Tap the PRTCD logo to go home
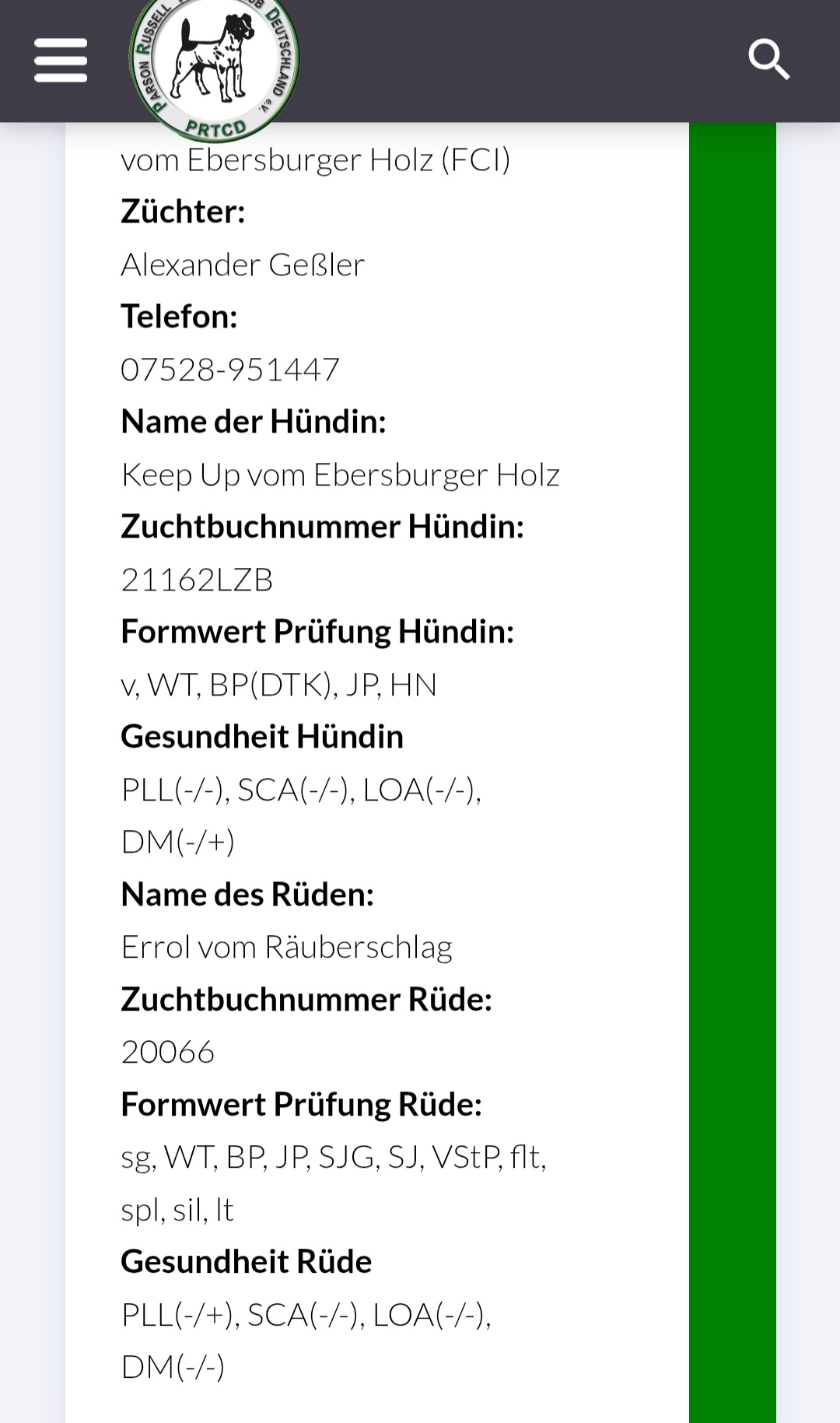The width and height of the screenshot is (840, 1423). pyautogui.click(x=214, y=66)
